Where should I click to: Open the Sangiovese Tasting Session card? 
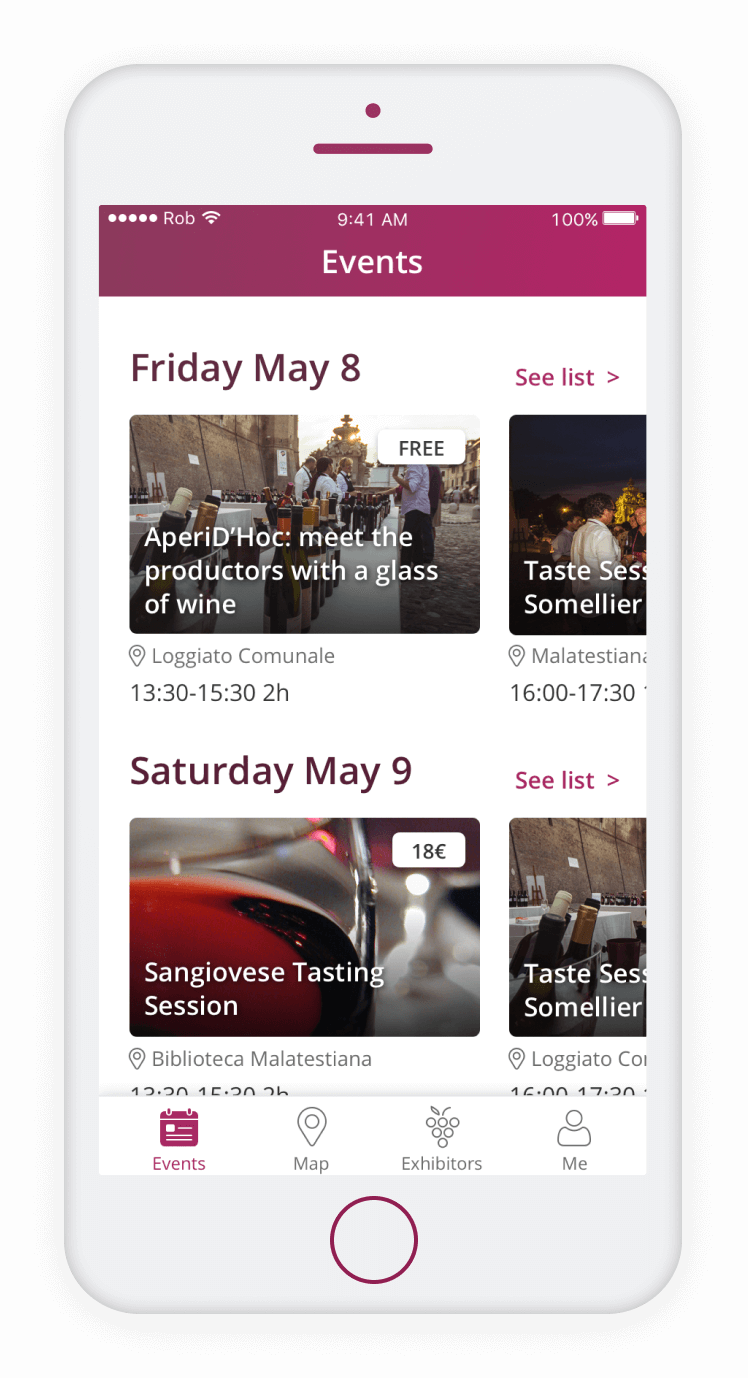coord(304,927)
